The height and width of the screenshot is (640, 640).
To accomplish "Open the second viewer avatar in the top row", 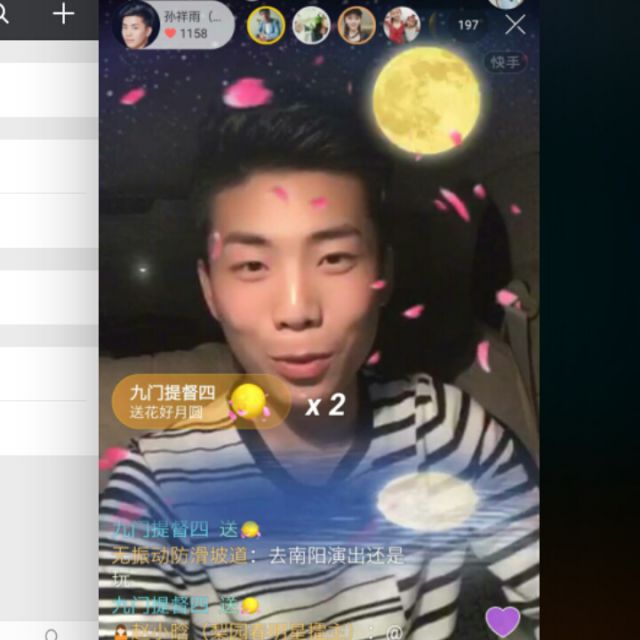I will [311, 25].
